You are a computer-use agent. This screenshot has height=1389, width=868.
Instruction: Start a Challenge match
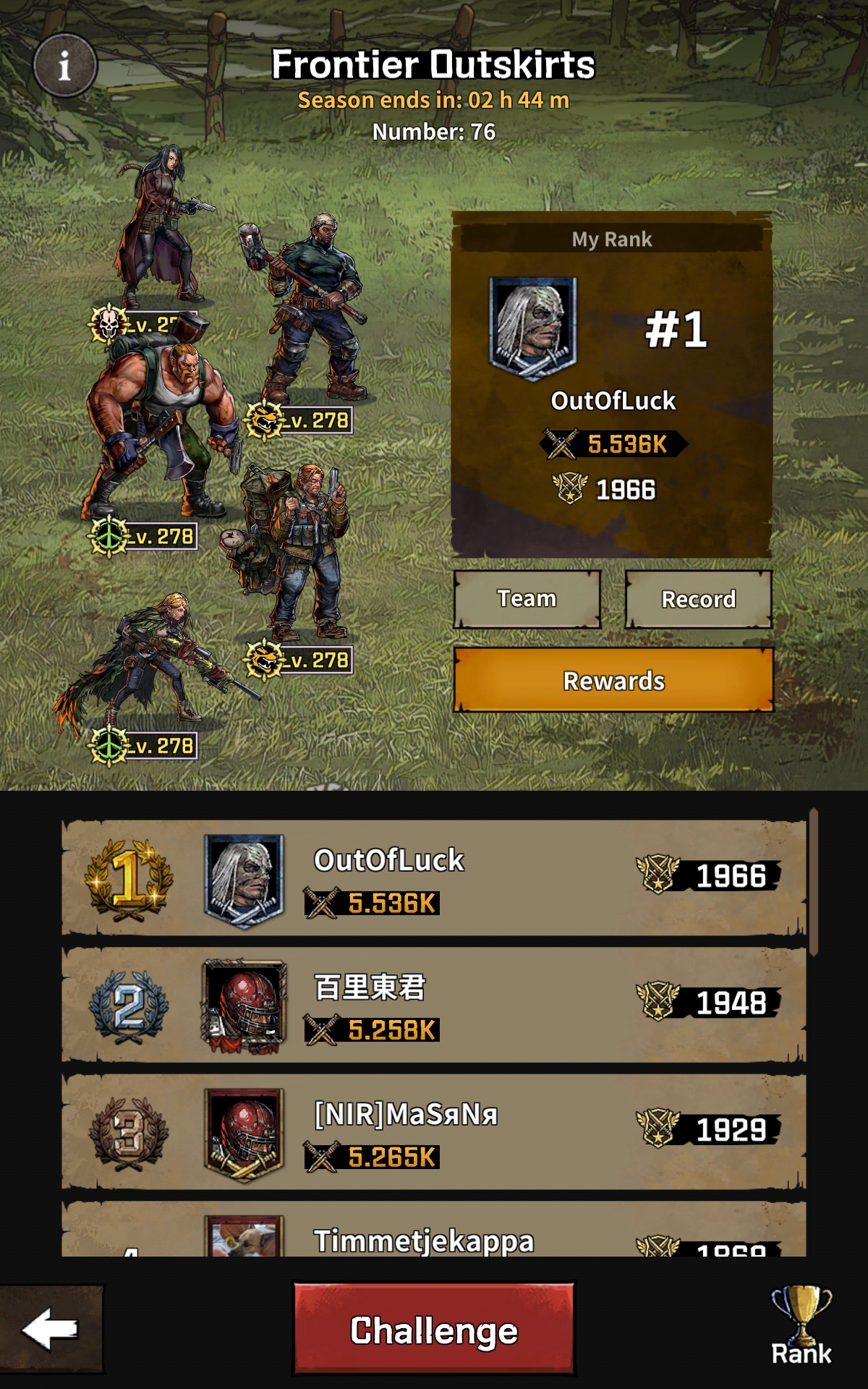click(x=433, y=1330)
